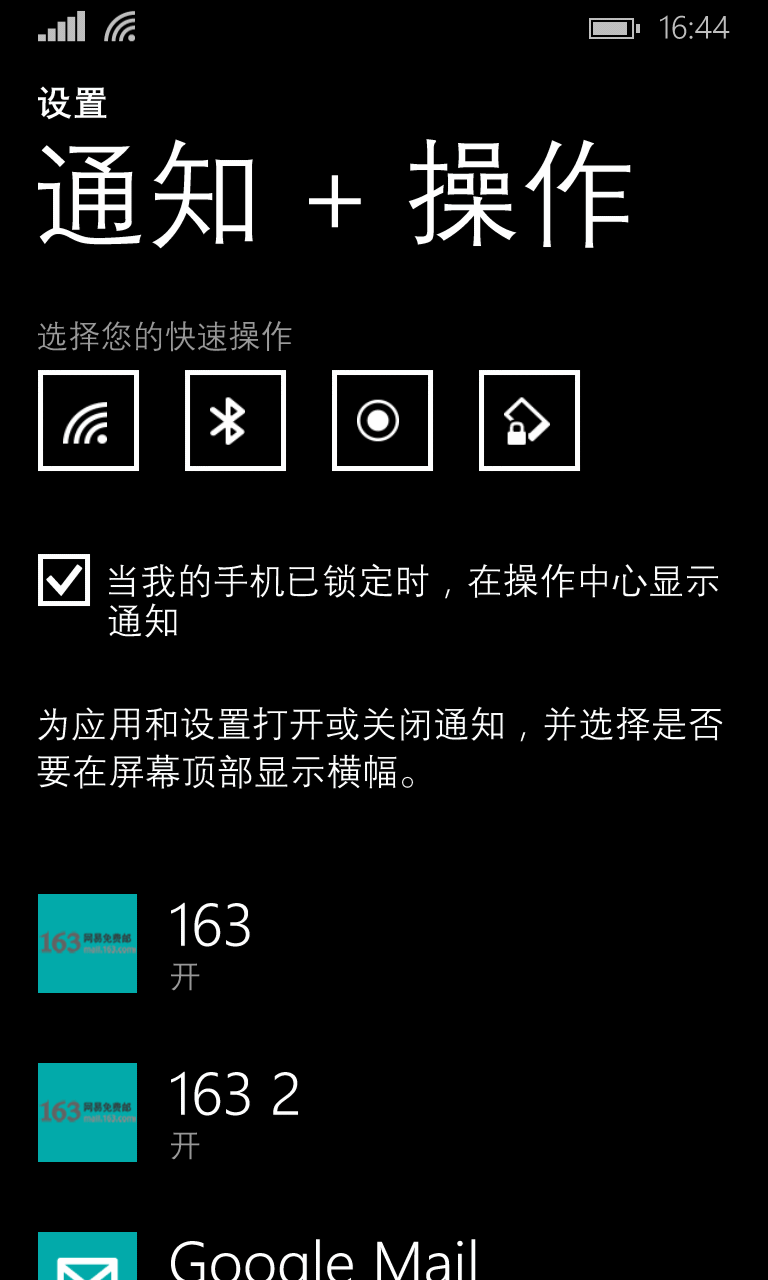Select the Bluetooth quick action tile
This screenshot has width=768, height=1280.
235,420
